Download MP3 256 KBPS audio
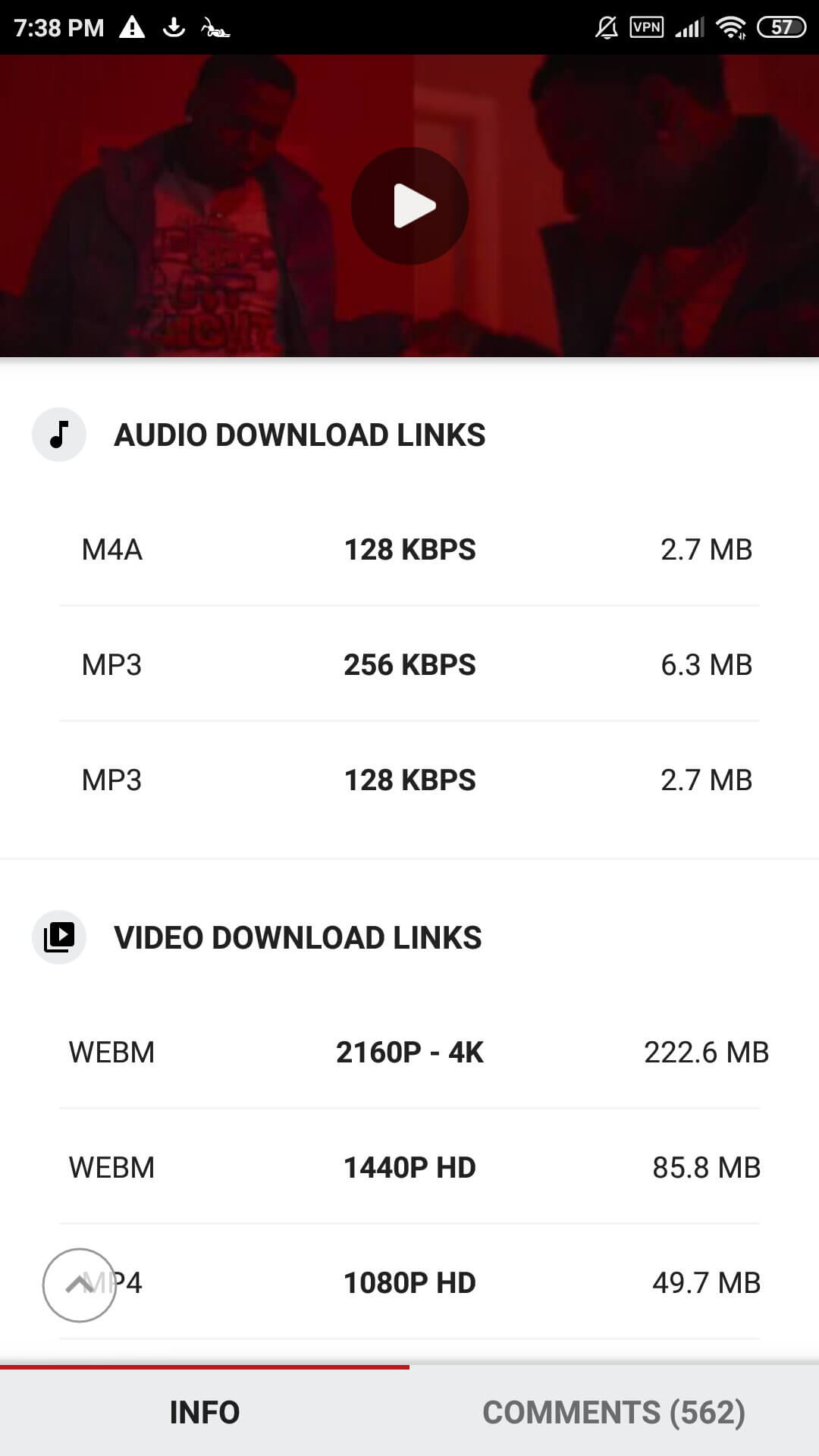Image resolution: width=819 pixels, height=1456 pixels. 409,664
